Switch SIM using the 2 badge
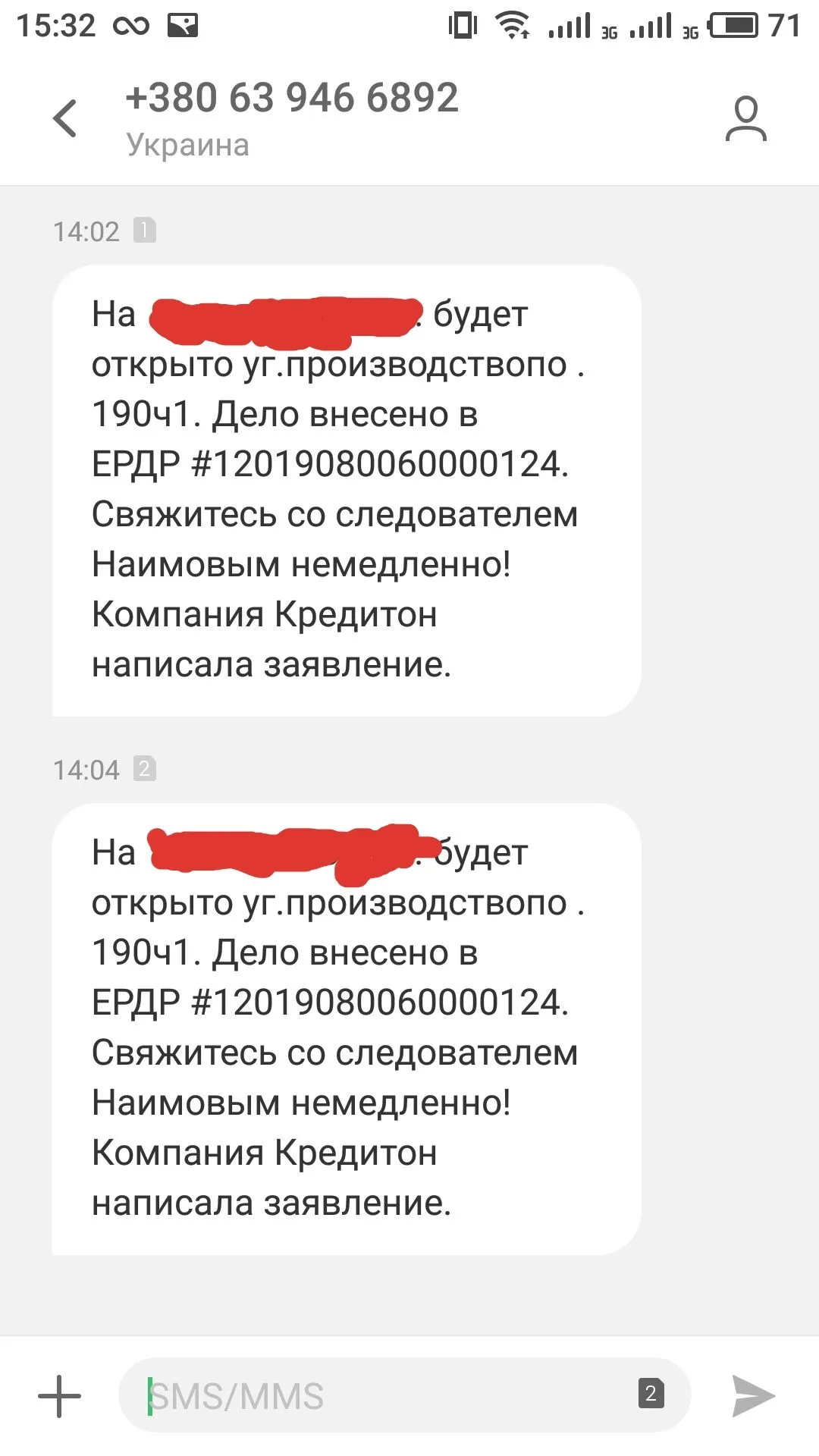The width and height of the screenshot is (819, 1456). pos(651,1394)
